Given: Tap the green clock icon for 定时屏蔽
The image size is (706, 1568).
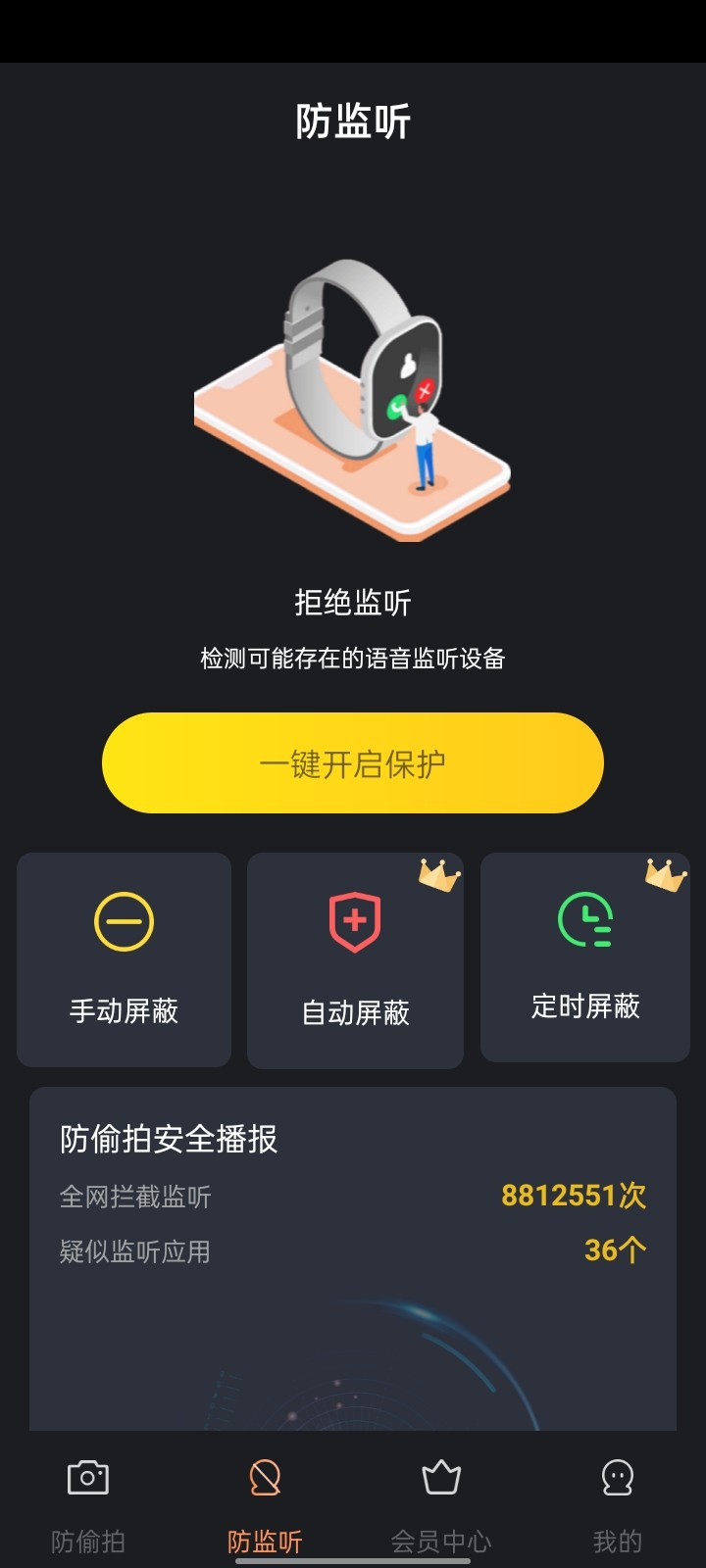Looking at the screenshot, I should coord(585,921).
